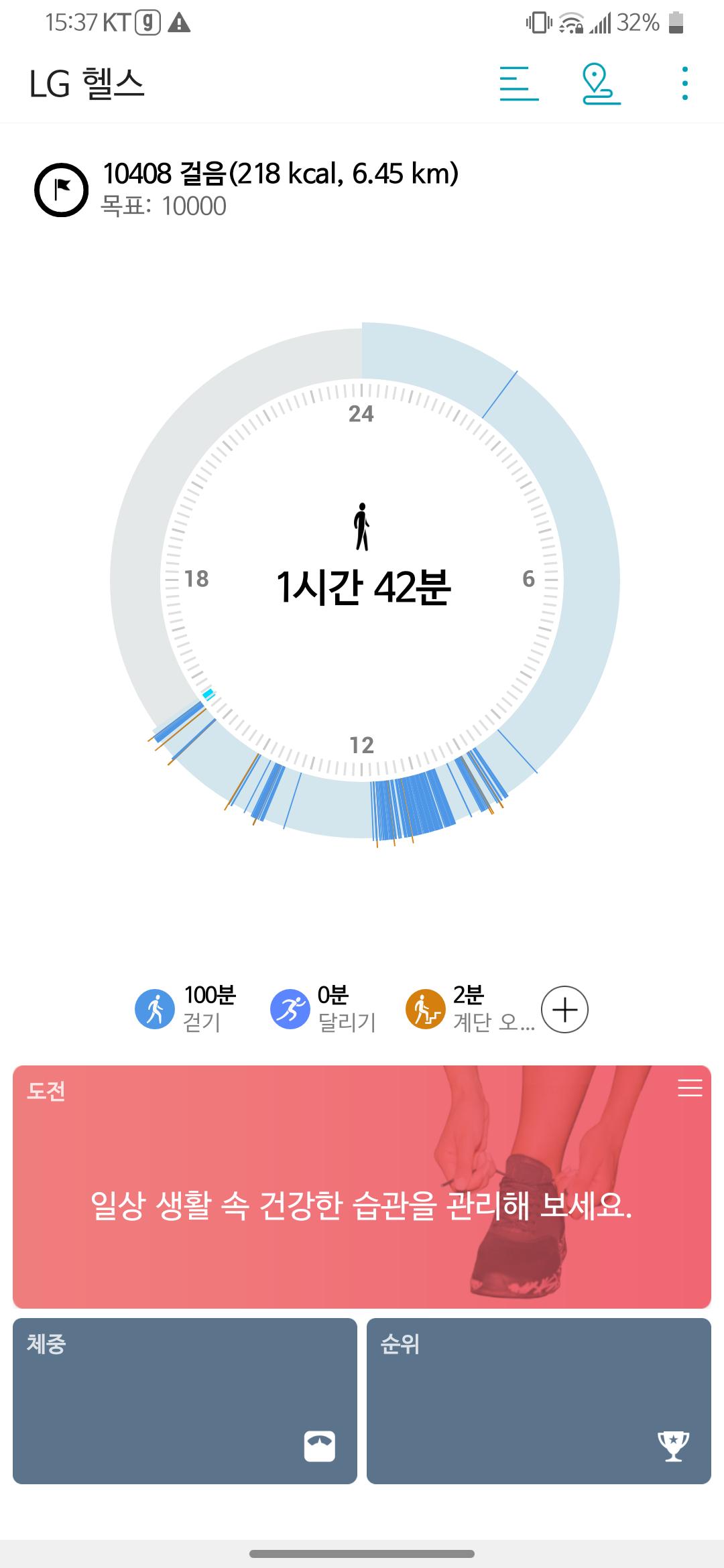Open the 순위 ranking card
724x1568 pixels.
tap(538, 1400)
